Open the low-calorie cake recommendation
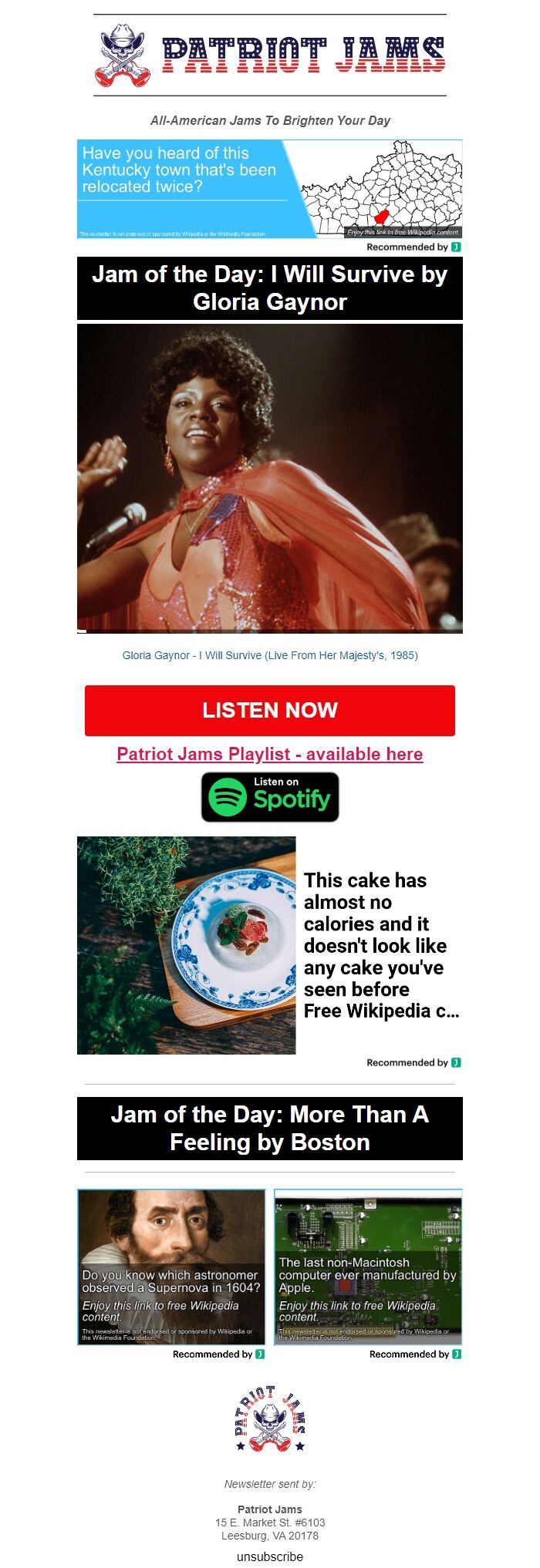 coord(269,945)
